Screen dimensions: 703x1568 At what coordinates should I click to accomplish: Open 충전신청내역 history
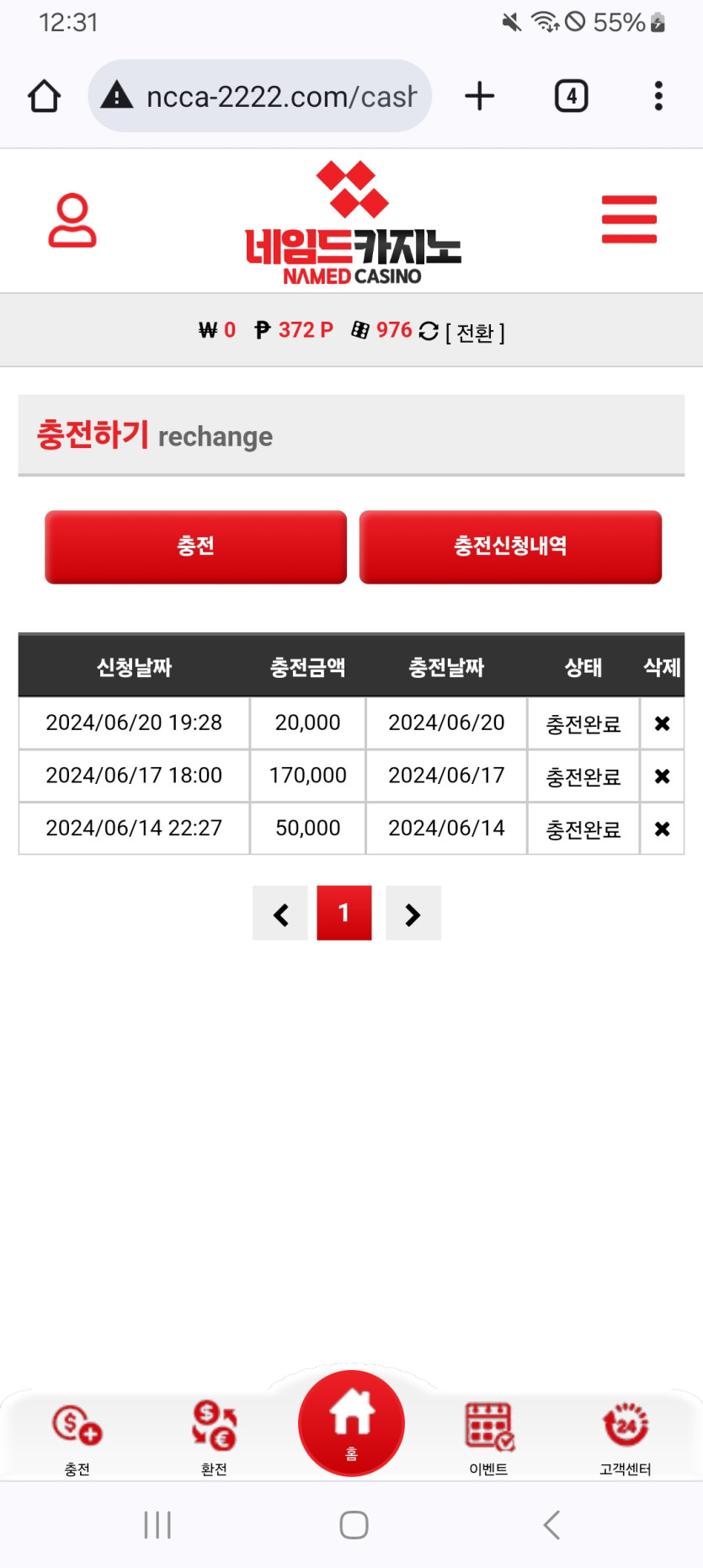point(510,547)
